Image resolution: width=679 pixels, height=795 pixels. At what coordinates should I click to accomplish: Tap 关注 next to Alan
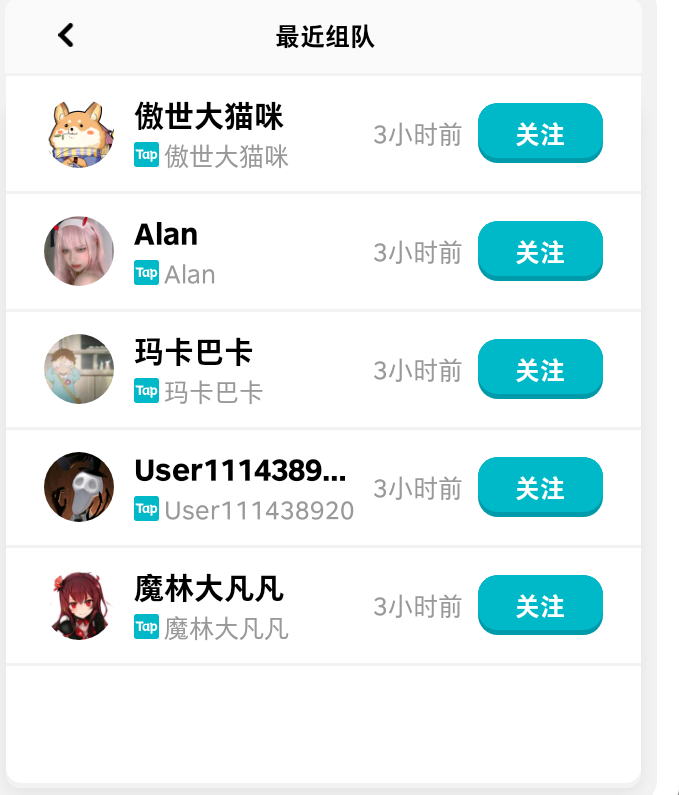click(540, 252)
